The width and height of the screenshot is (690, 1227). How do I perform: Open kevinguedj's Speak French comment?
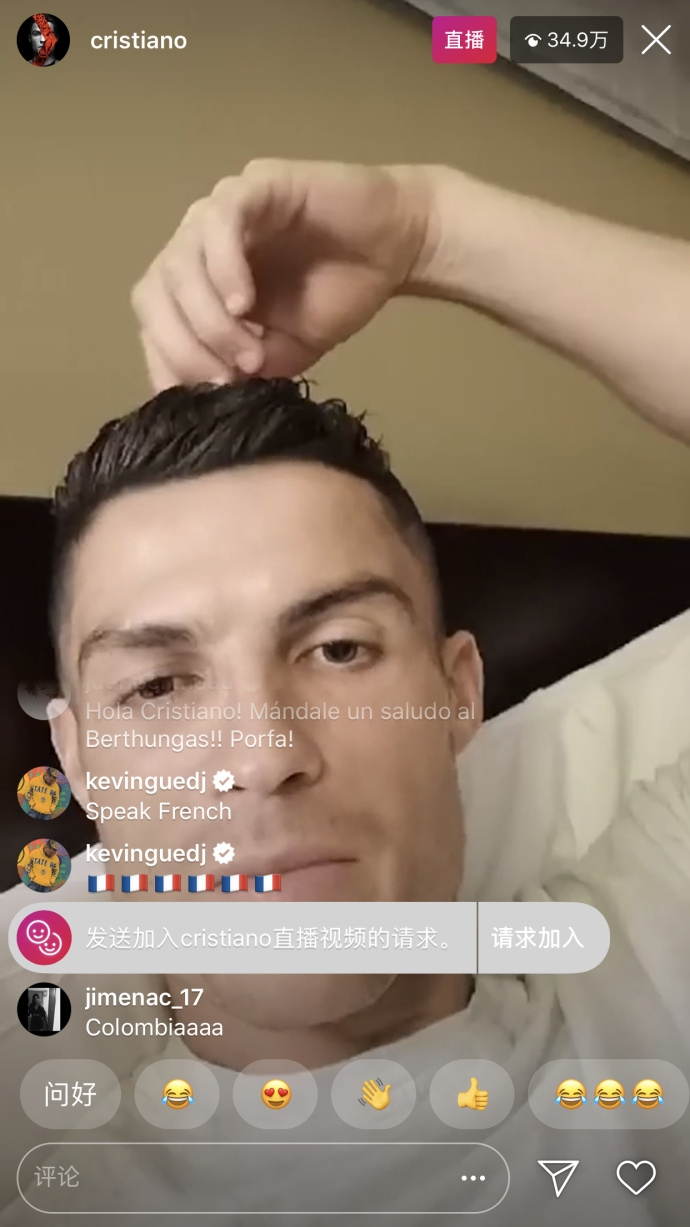158,811
